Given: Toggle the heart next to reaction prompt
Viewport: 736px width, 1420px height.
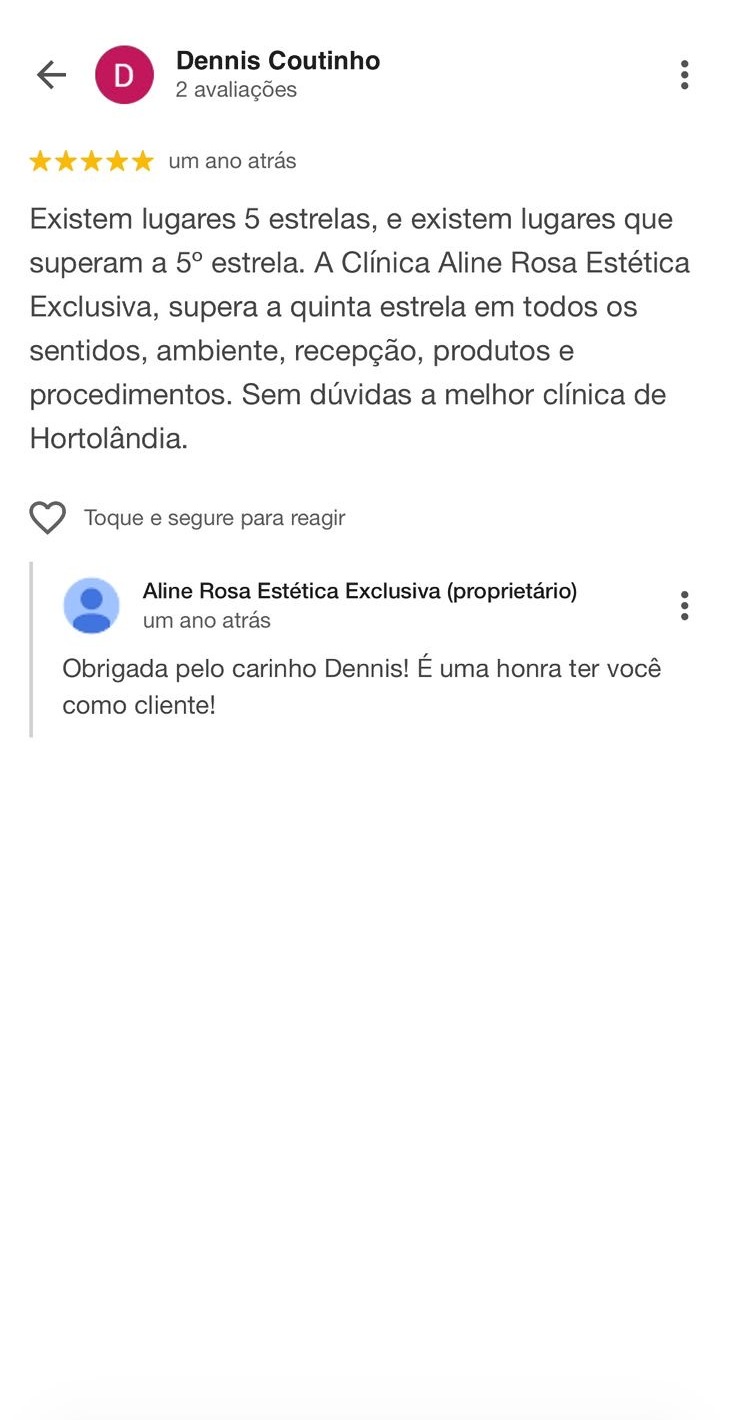Looking at the screenshot, I should (x=47, y=518).
